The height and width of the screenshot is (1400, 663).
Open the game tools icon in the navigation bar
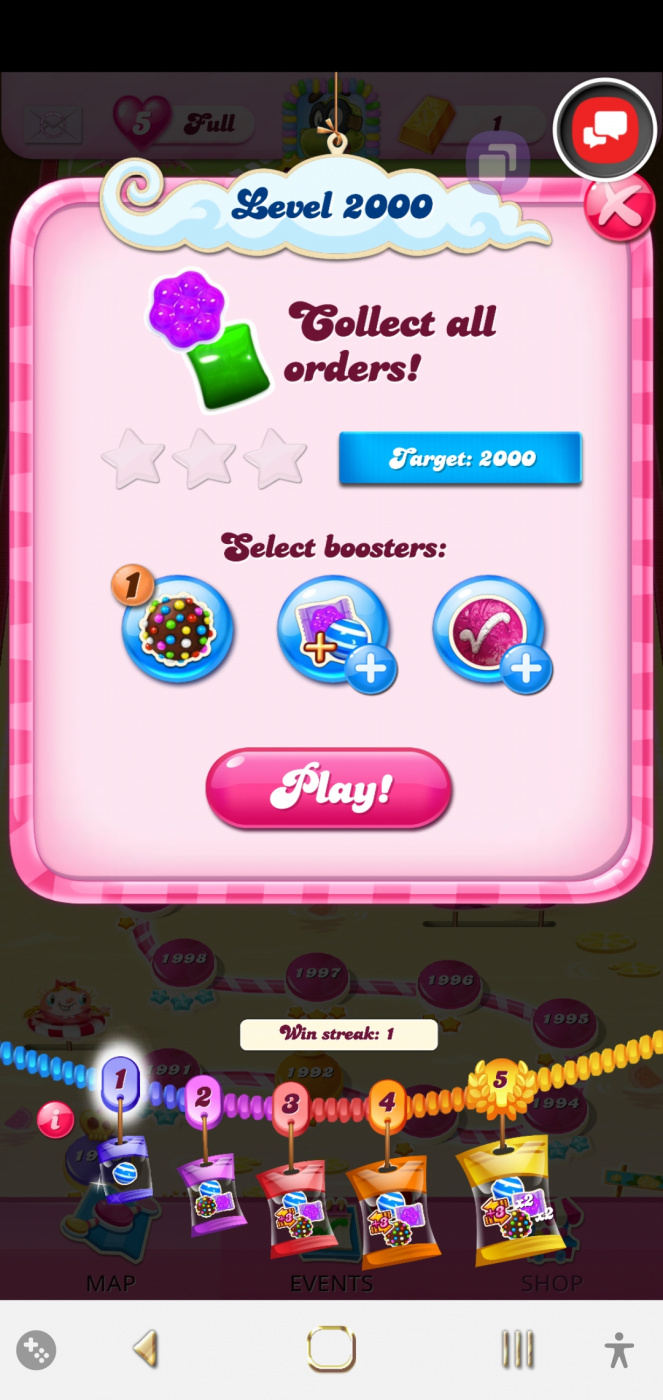click(x=36, y=1350)
